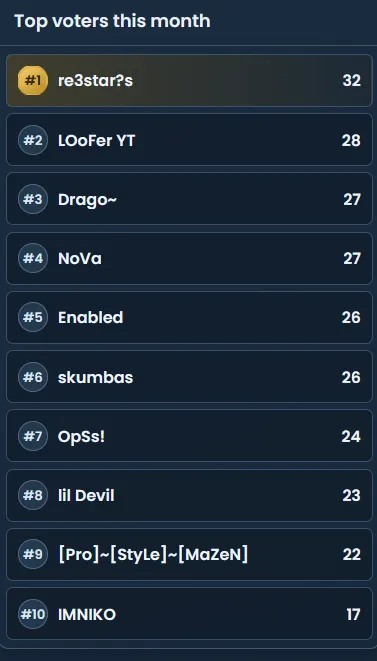Image resolution: width=377 pixels, height=661 pixels.
Task: Select the LOoFer YT voter row
Action: click(x=189, y=140)
